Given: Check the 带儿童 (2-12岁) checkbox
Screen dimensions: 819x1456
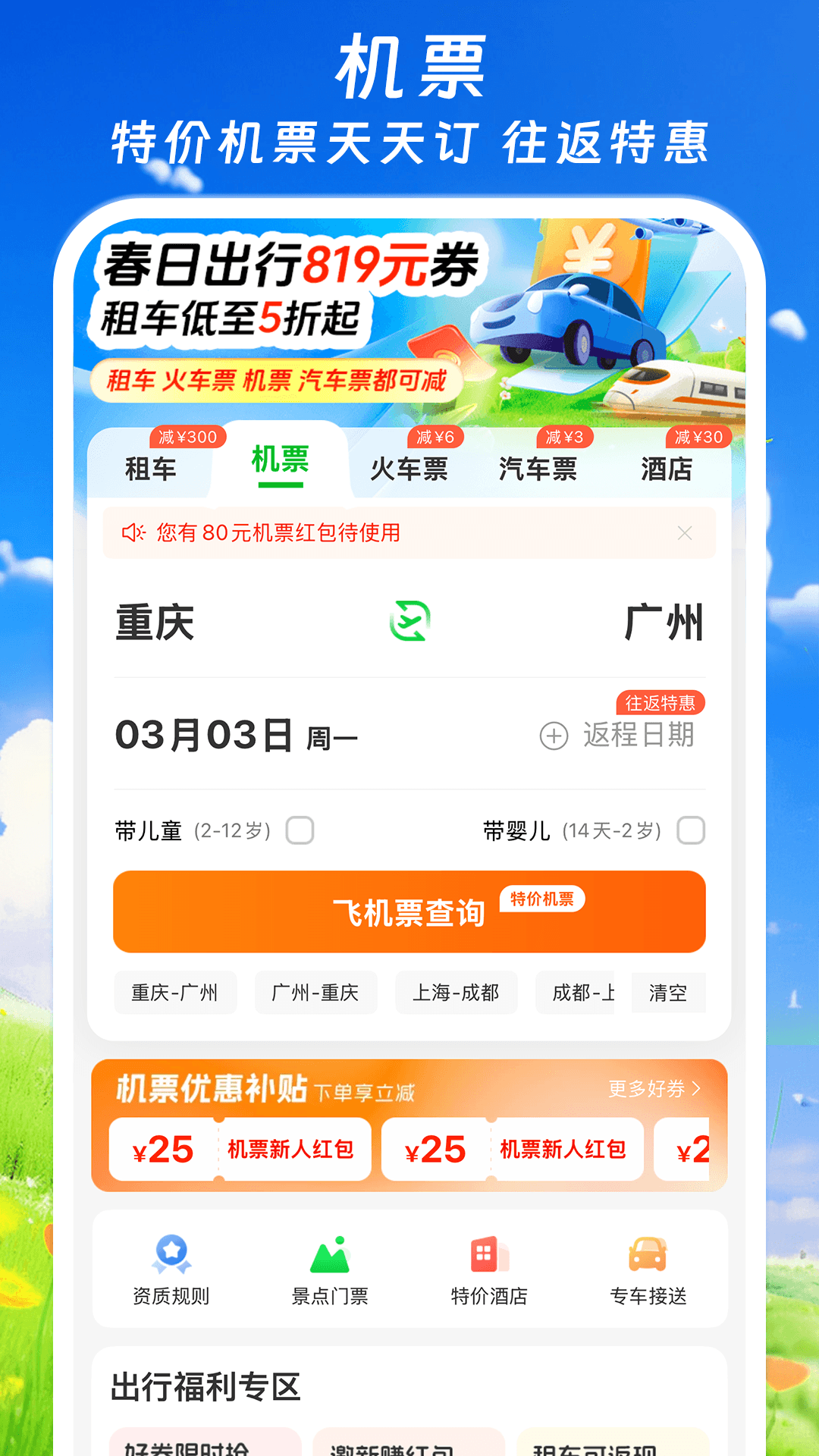Looking at the screenshot, I should (x=301, y=832).
